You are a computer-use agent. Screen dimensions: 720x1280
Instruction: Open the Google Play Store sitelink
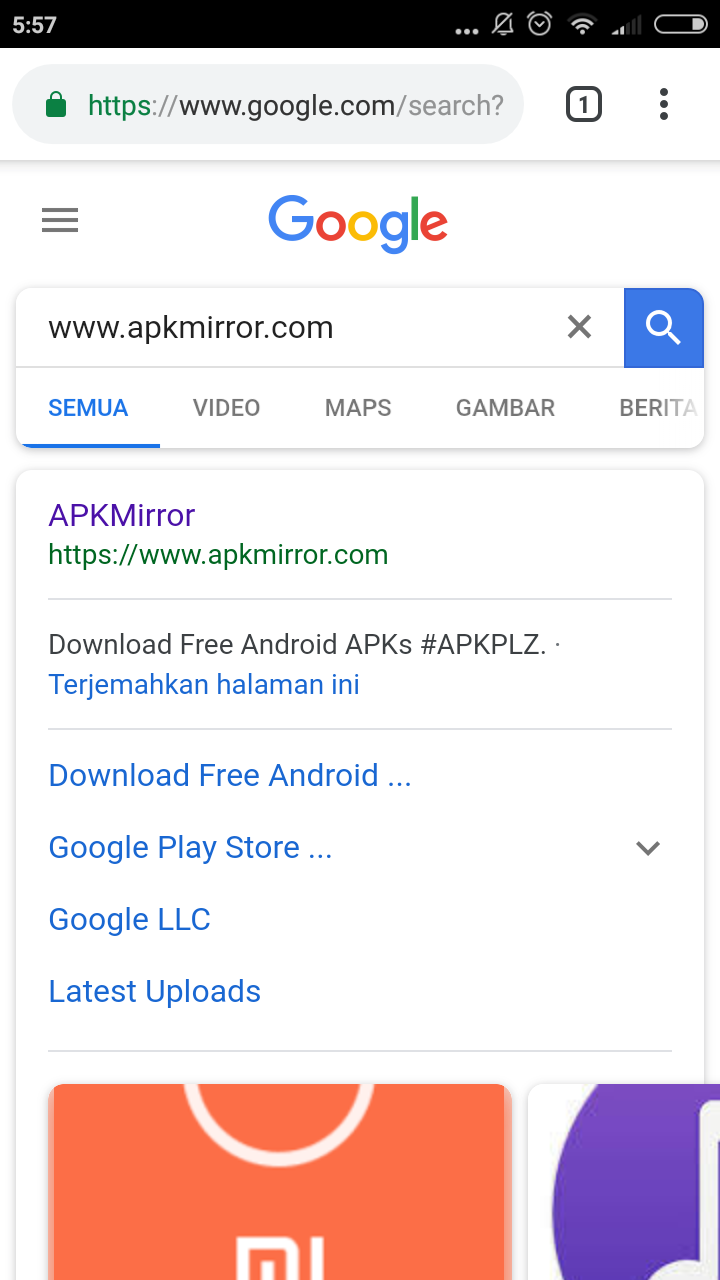point(190,847)
